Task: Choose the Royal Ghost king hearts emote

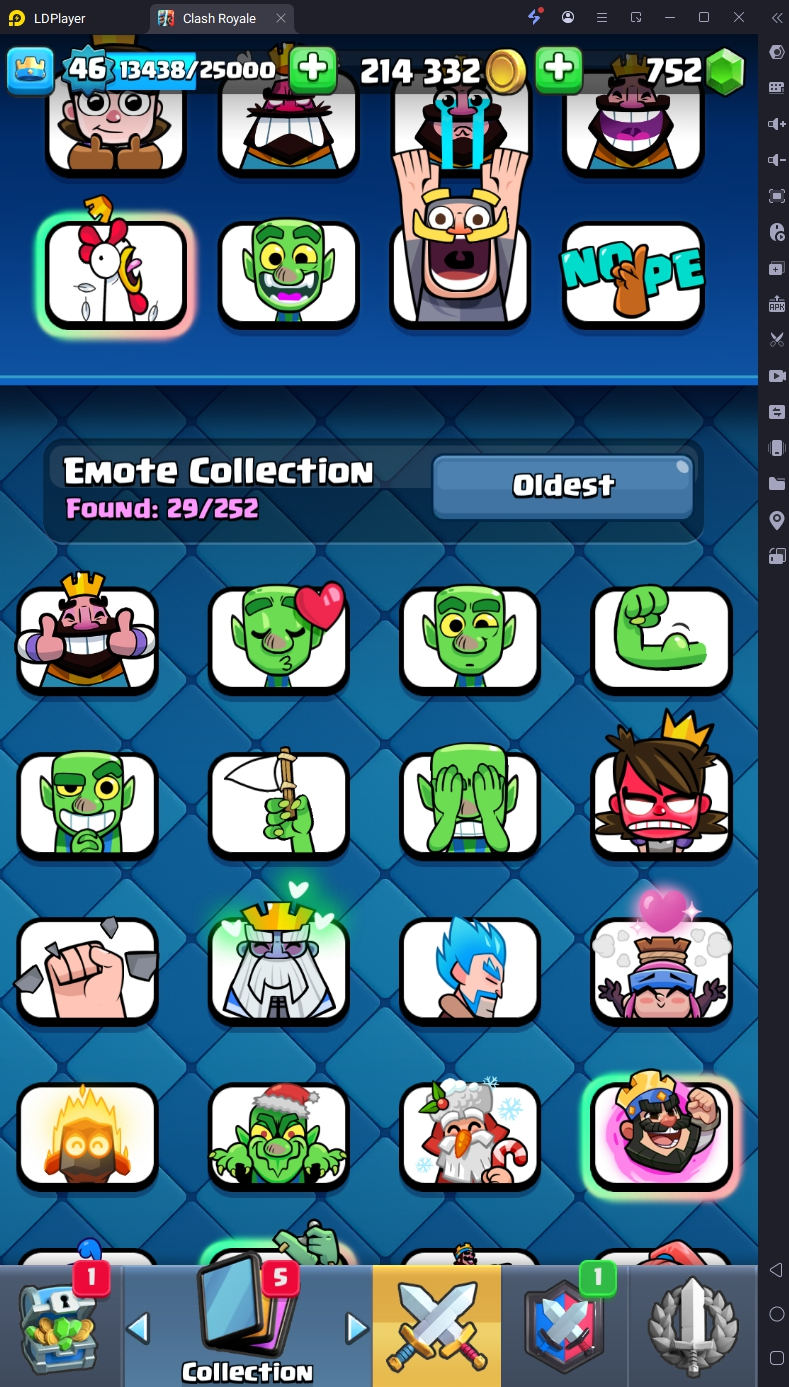Action: pos(279,968)
